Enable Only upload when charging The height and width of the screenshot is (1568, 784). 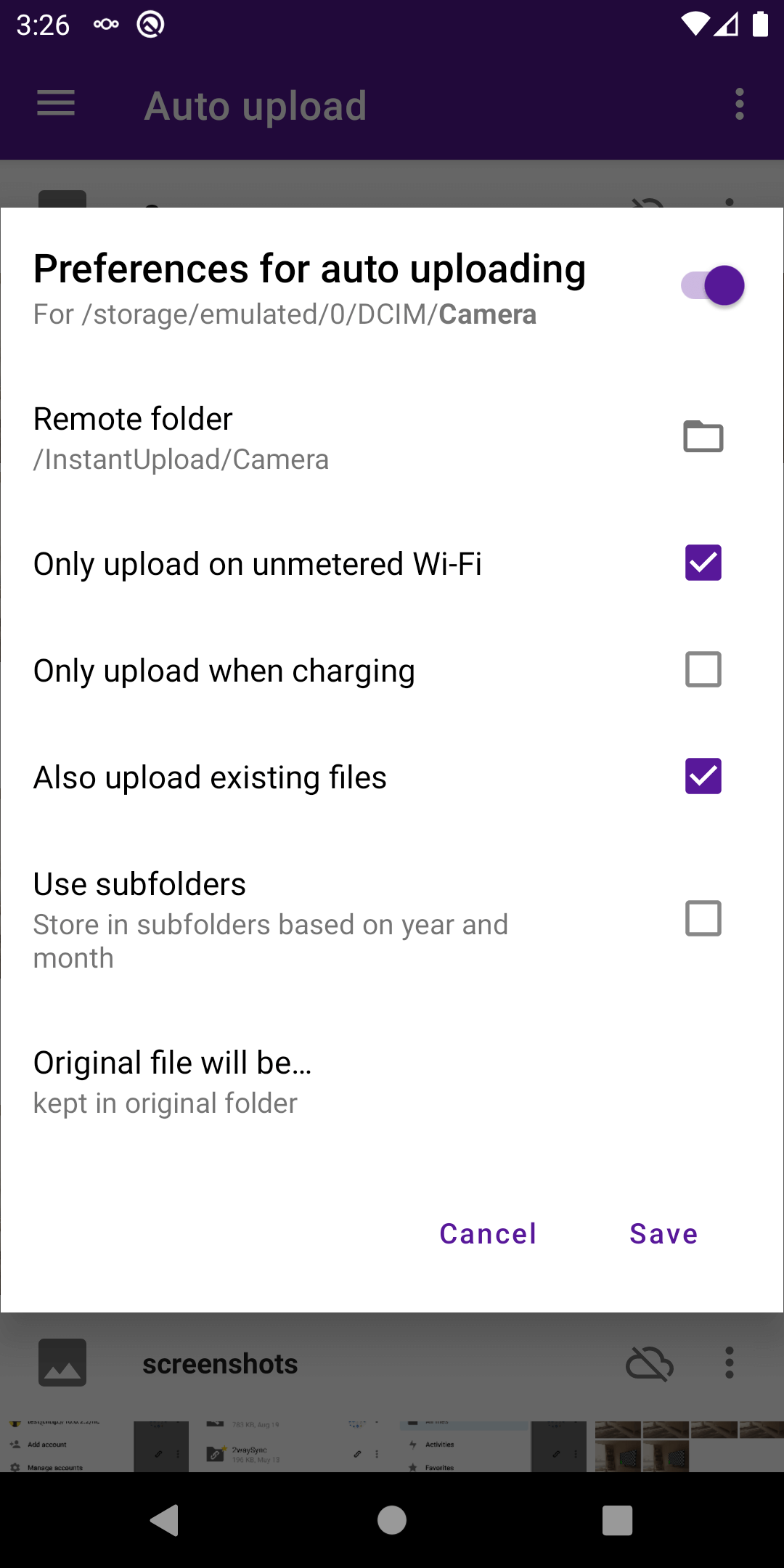[x=703, y=669]
